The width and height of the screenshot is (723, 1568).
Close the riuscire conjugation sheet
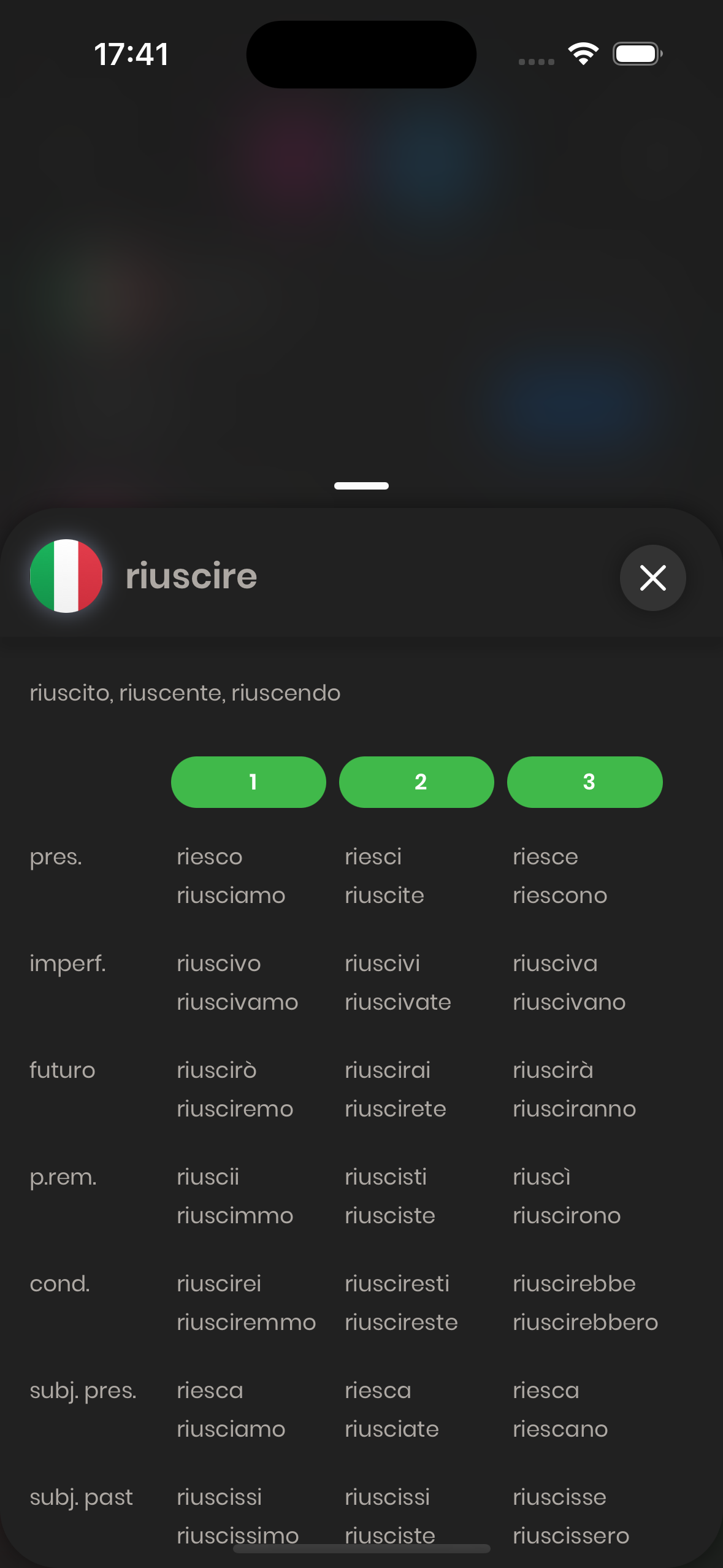point(652,578)
